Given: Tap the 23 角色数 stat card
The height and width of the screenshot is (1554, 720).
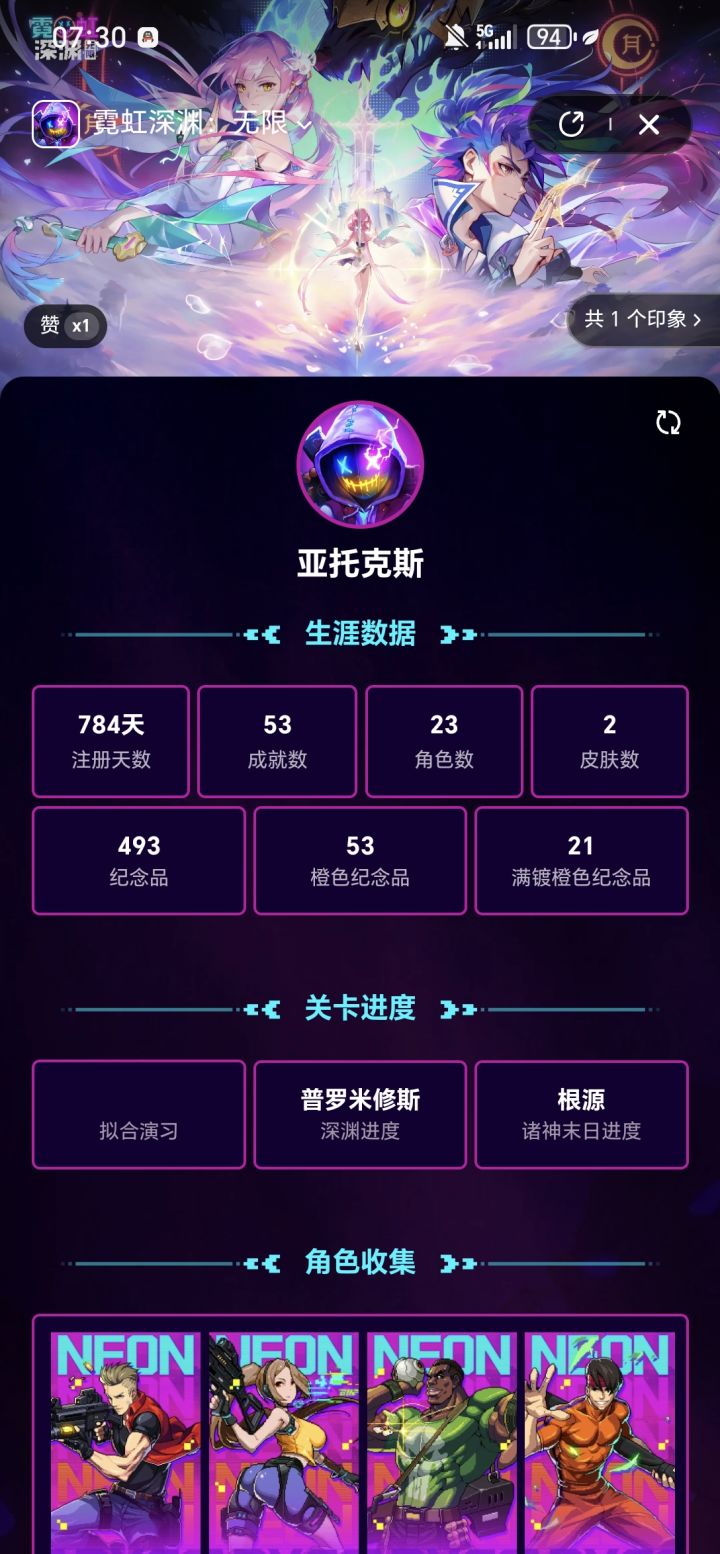Looking at the screenshot, I should tap(443, 741).
